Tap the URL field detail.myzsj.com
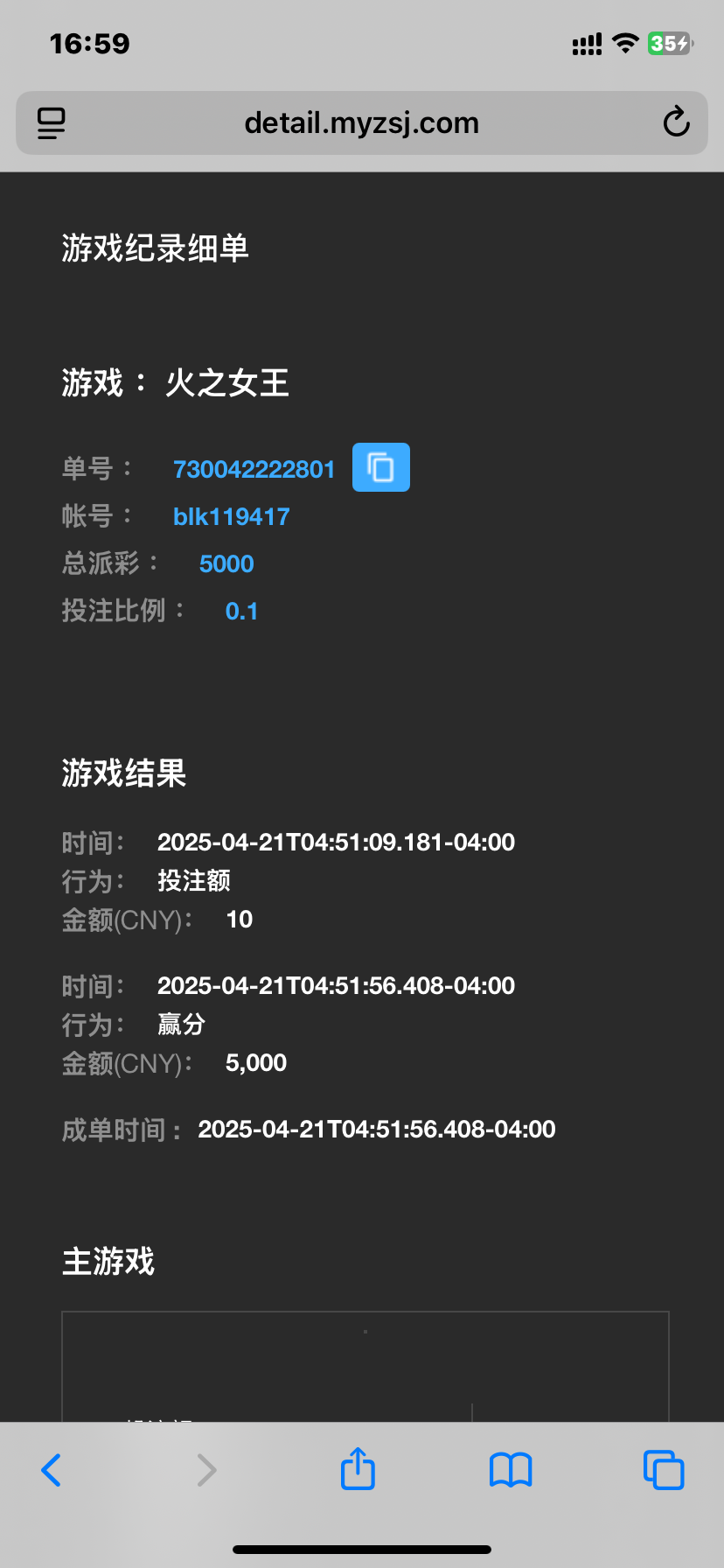The height and width of the screenshot is (1568, 724). 361,122
